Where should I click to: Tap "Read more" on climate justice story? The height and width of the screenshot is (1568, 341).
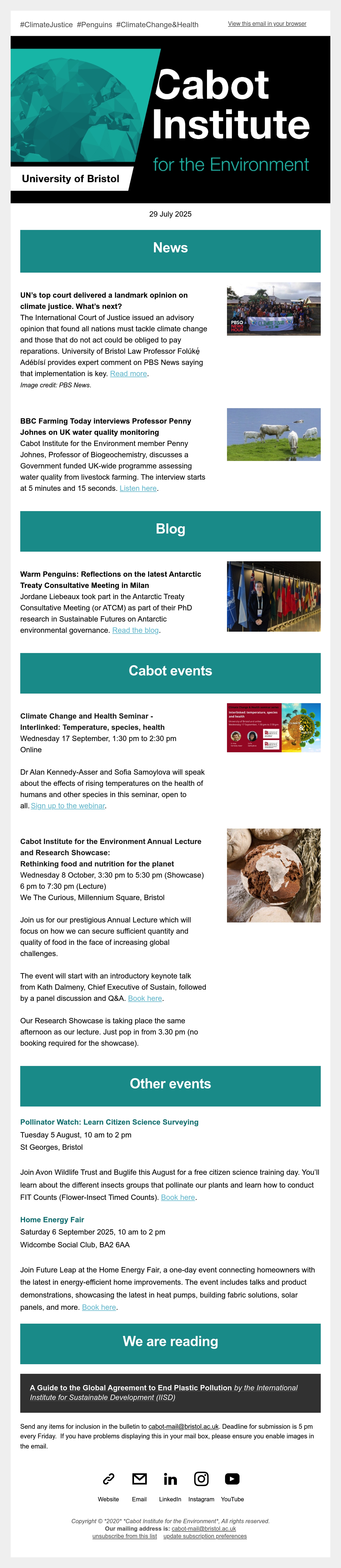pos(128,374)
